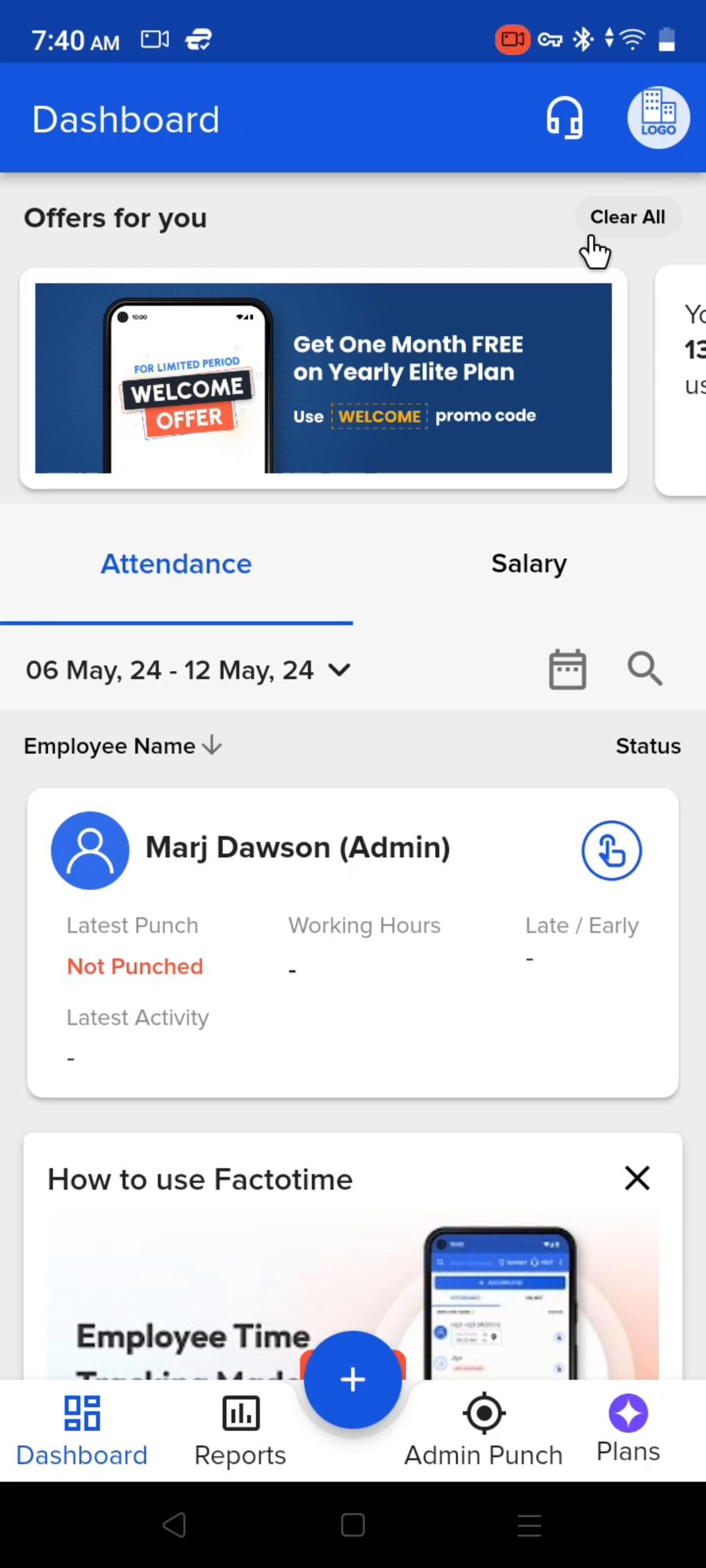Image resolution: width=706 pixels, height=1568 pixels.
Task: Tap the punch icon for Marj Dawson
Action: pos(612,851)
